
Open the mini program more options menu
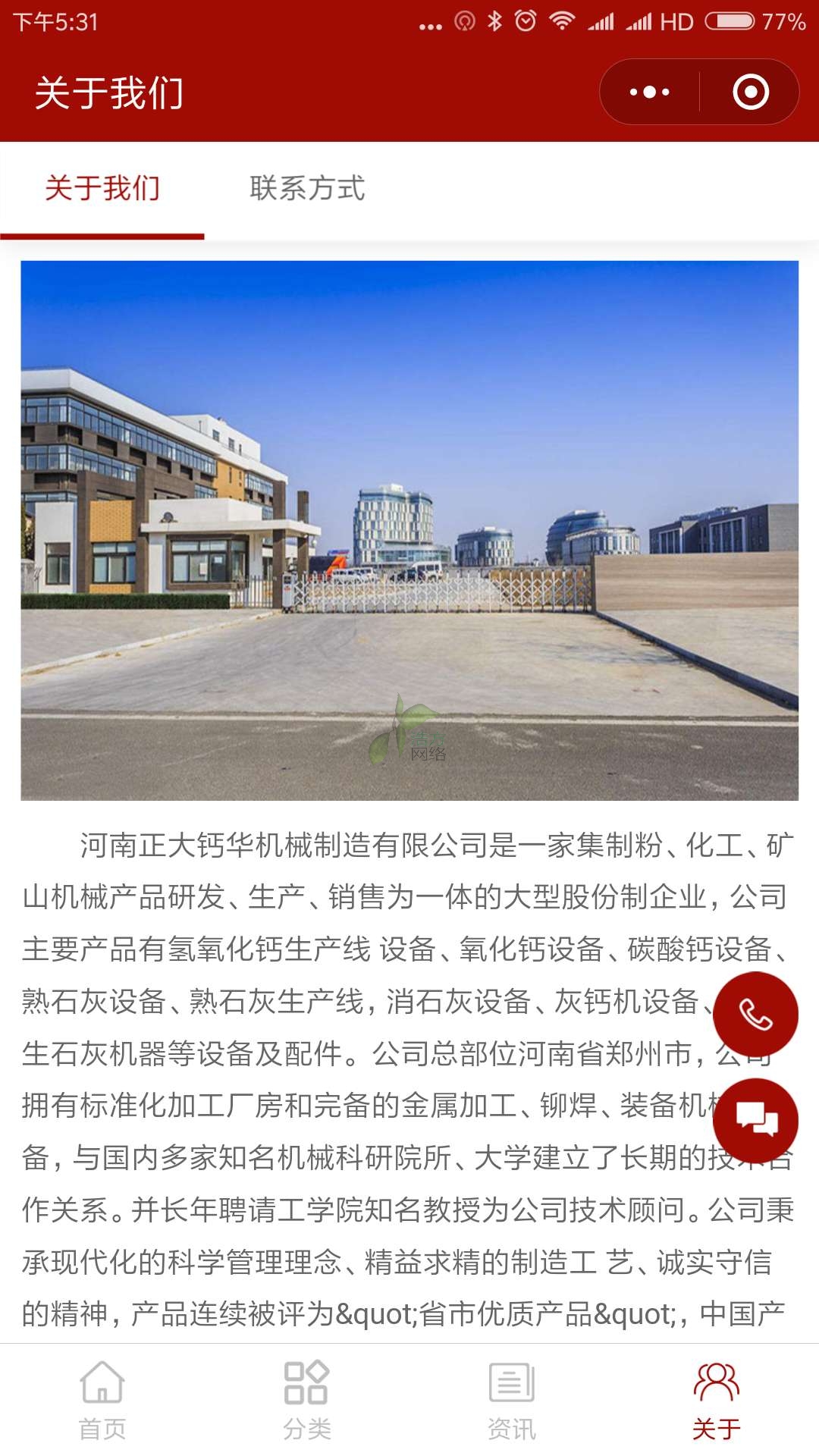tap(650, 93)
